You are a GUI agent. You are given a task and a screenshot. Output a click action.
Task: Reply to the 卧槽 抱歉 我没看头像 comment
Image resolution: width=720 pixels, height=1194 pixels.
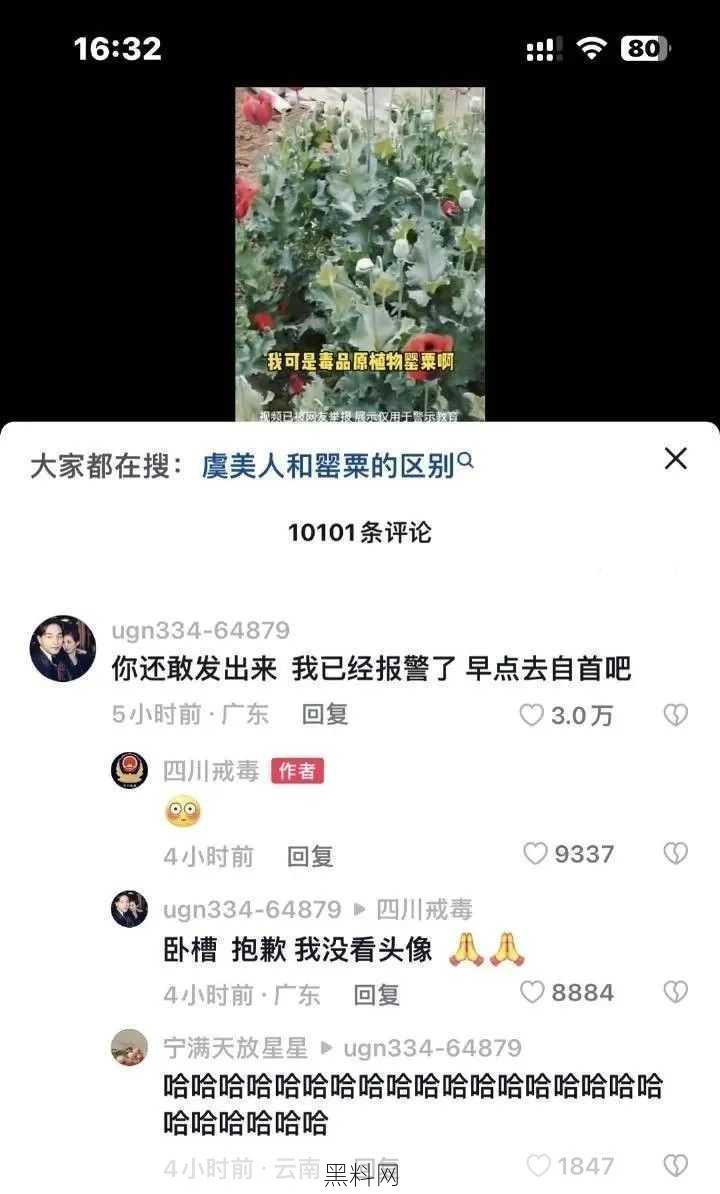pos(377,994)
